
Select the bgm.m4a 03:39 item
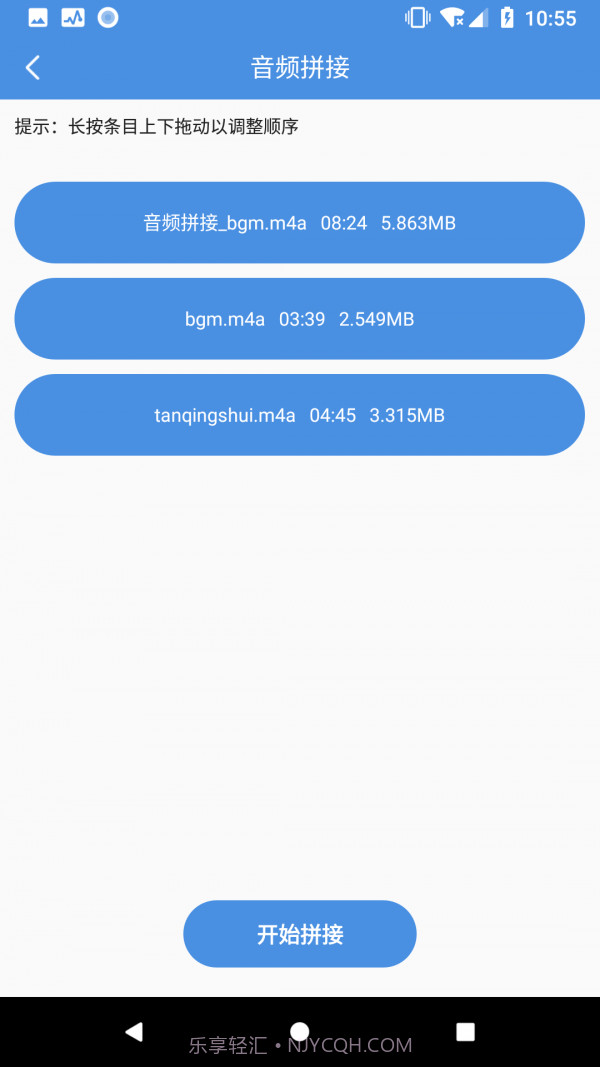299,319
